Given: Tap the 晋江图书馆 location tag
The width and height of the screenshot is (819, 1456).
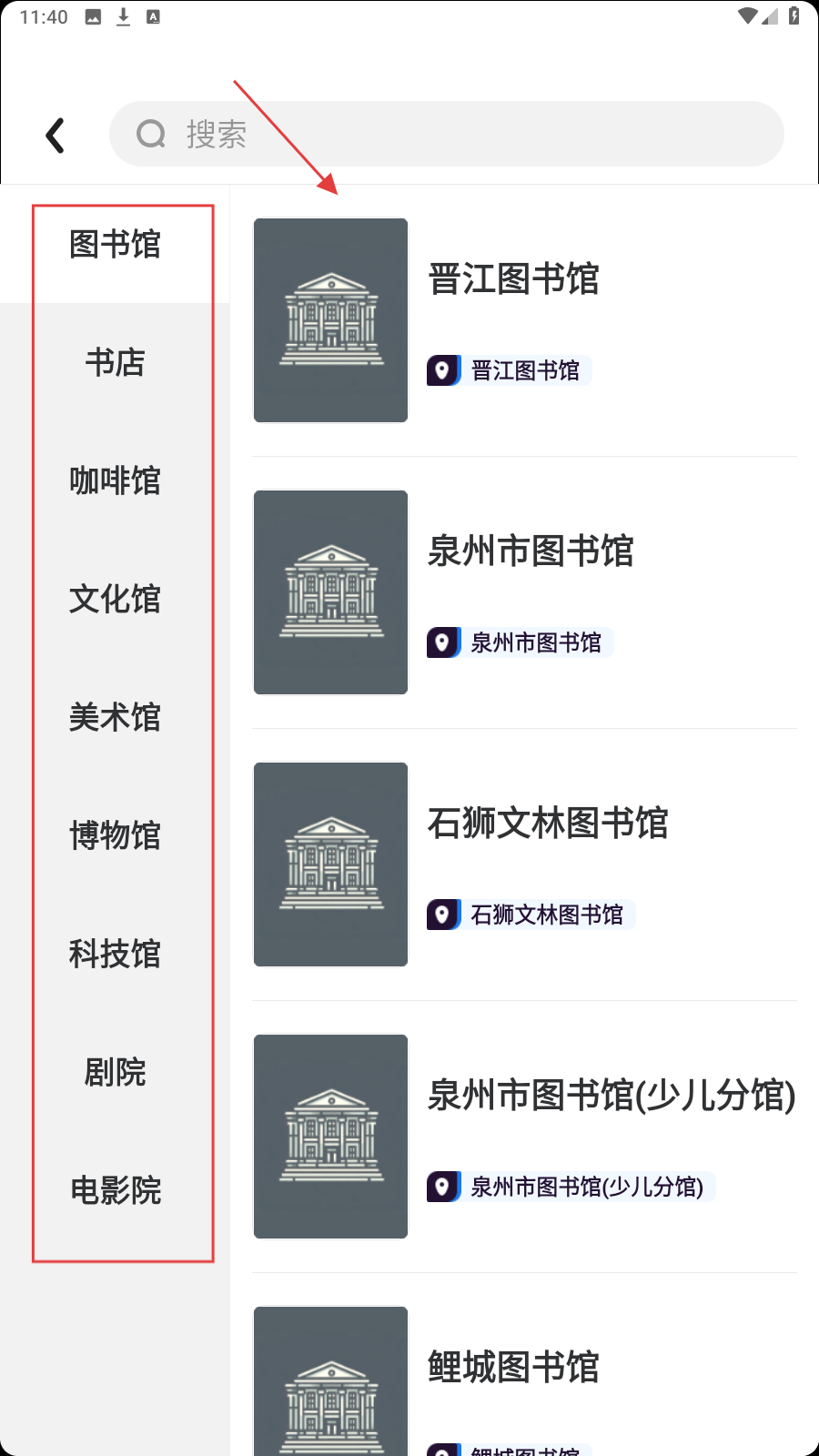Looking at the screenshot, I should (x=510, y=371).
